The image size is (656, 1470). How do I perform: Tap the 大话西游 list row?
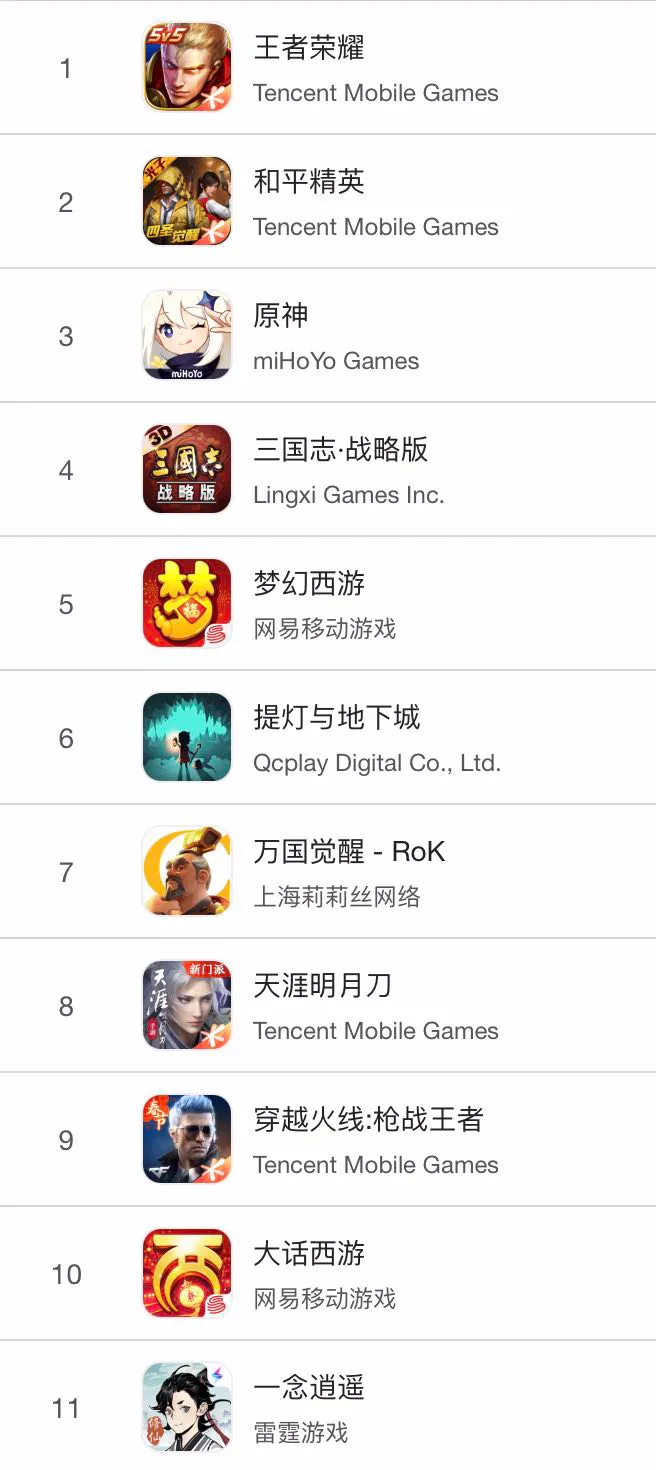pos(309,1254)
